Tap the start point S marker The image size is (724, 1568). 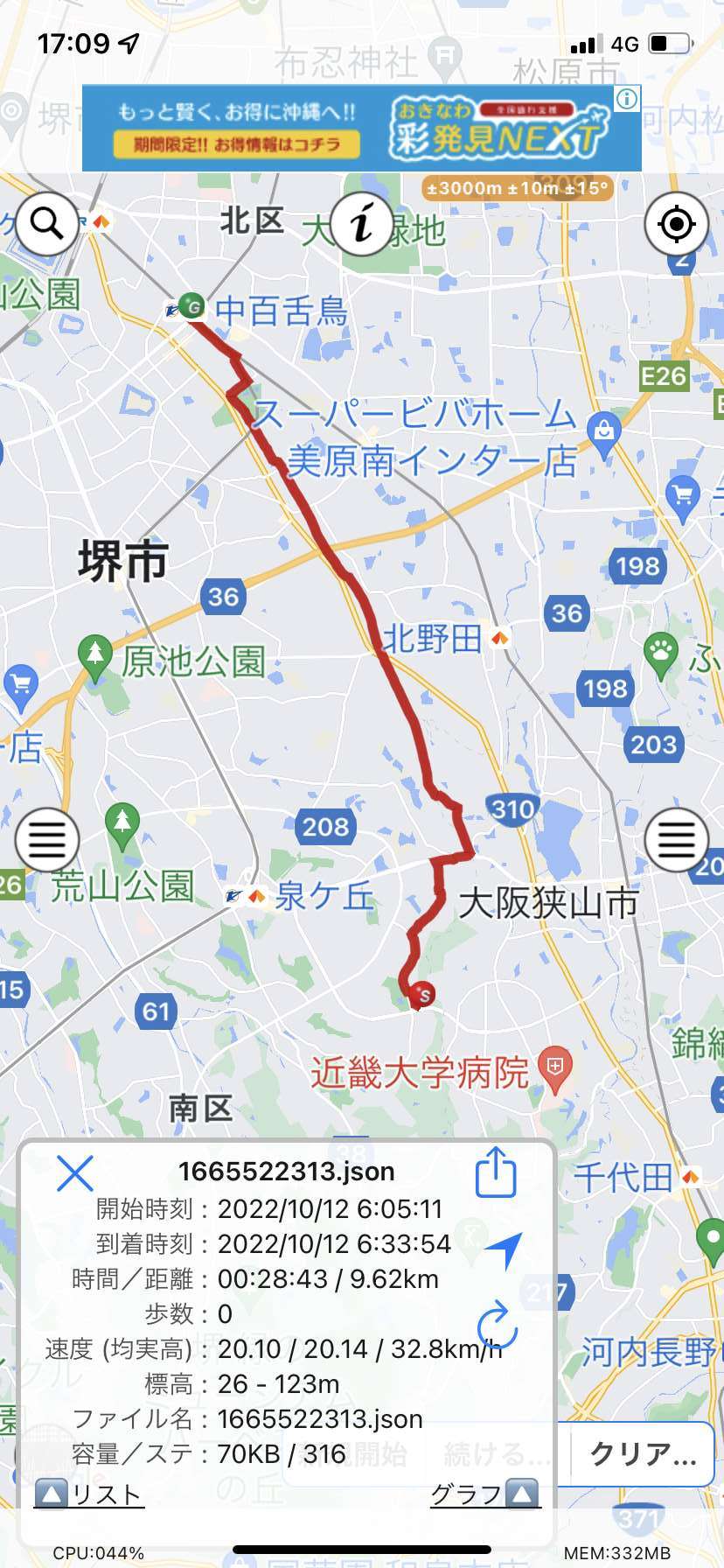(422, 995)
